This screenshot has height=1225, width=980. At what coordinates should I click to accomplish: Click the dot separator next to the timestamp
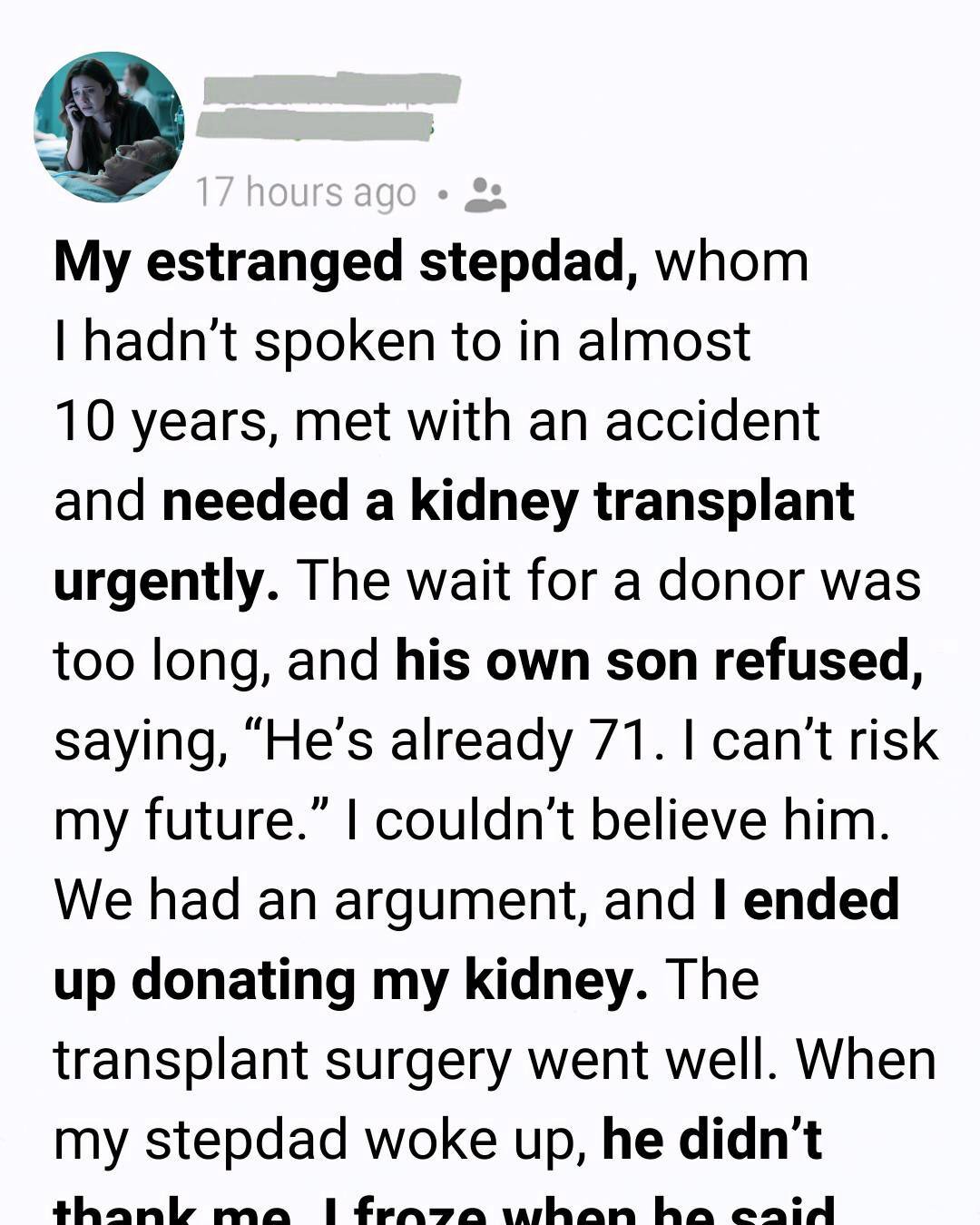pyautogui.click(x=442, y=193)
